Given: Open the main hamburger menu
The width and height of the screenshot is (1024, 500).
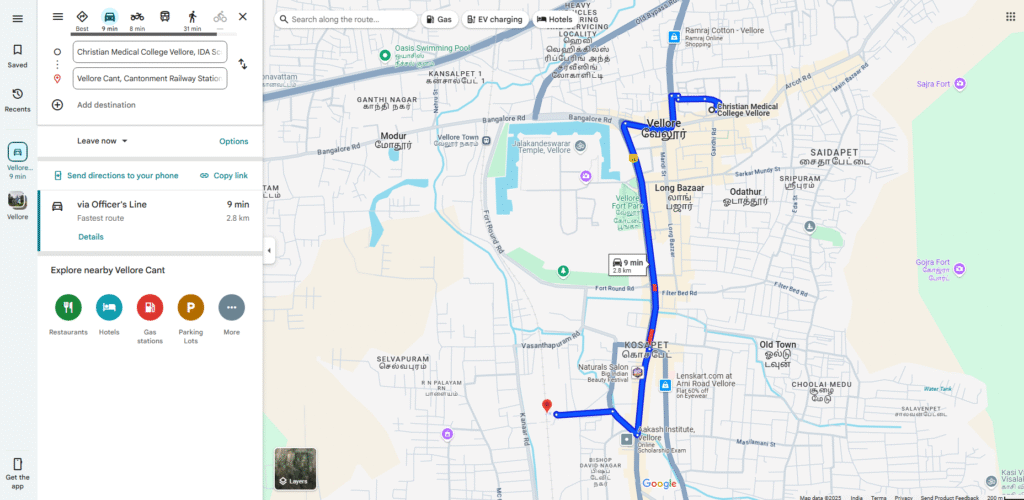Looking at the screenshot, I should click(17, 19).
